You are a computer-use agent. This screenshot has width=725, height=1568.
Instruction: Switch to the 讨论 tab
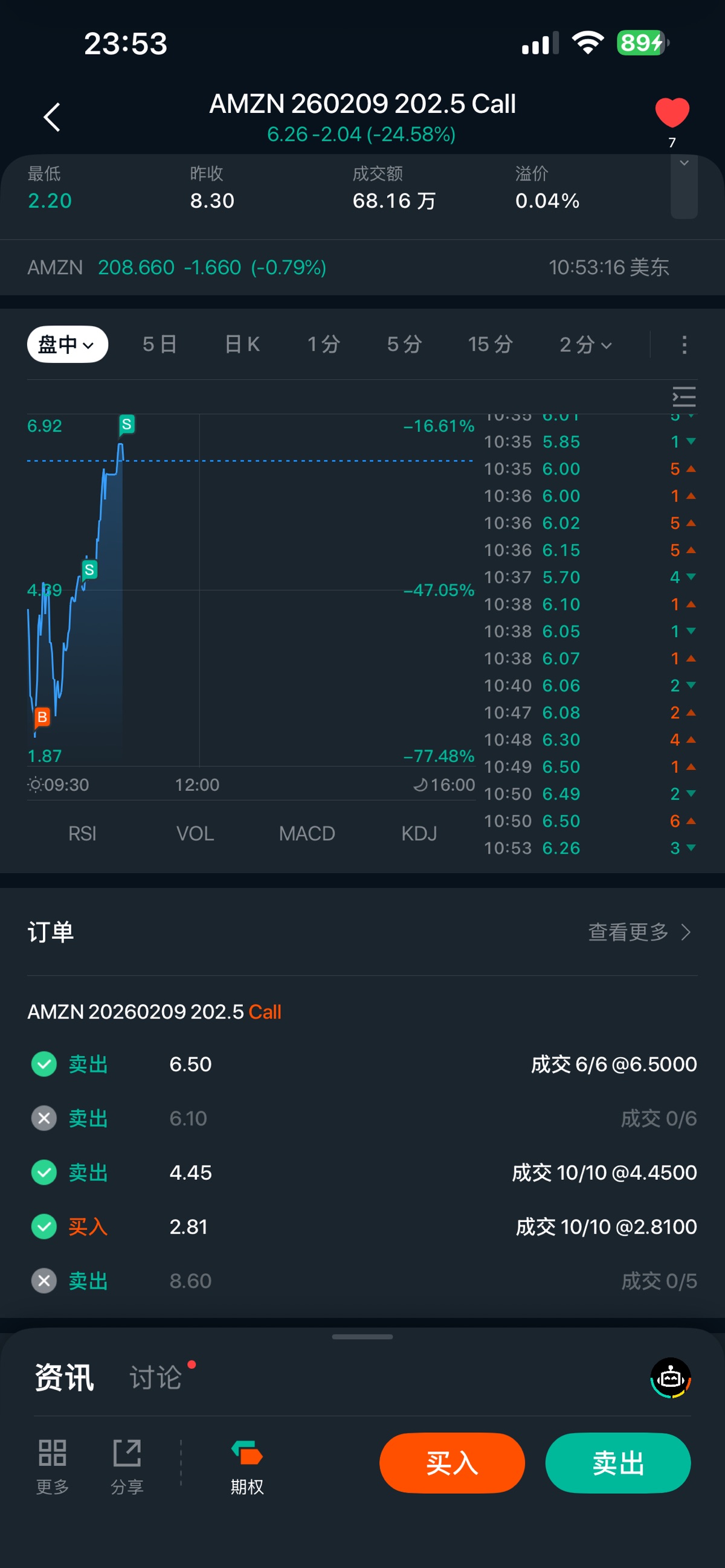tap(156, 1377)
